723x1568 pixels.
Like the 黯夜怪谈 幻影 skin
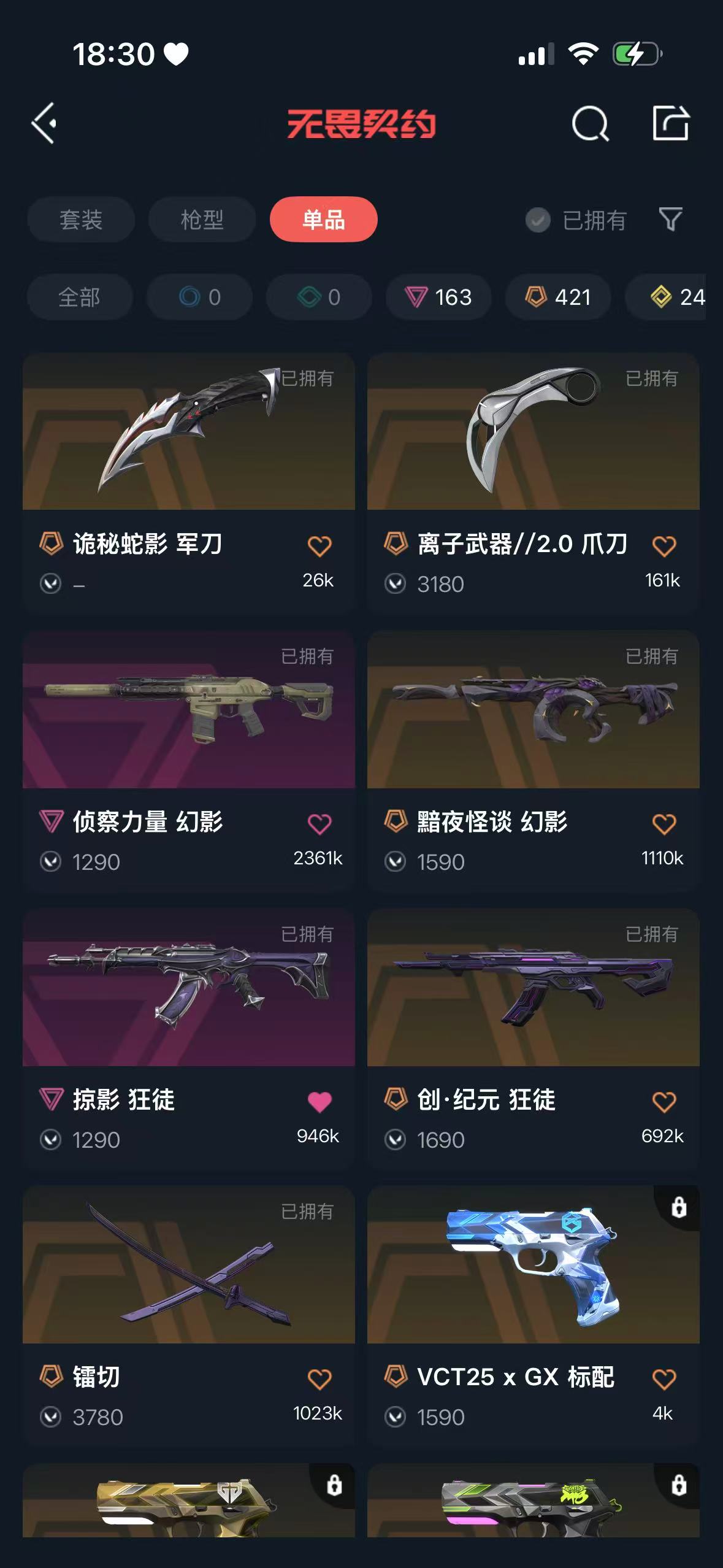(x=664, y=824)
